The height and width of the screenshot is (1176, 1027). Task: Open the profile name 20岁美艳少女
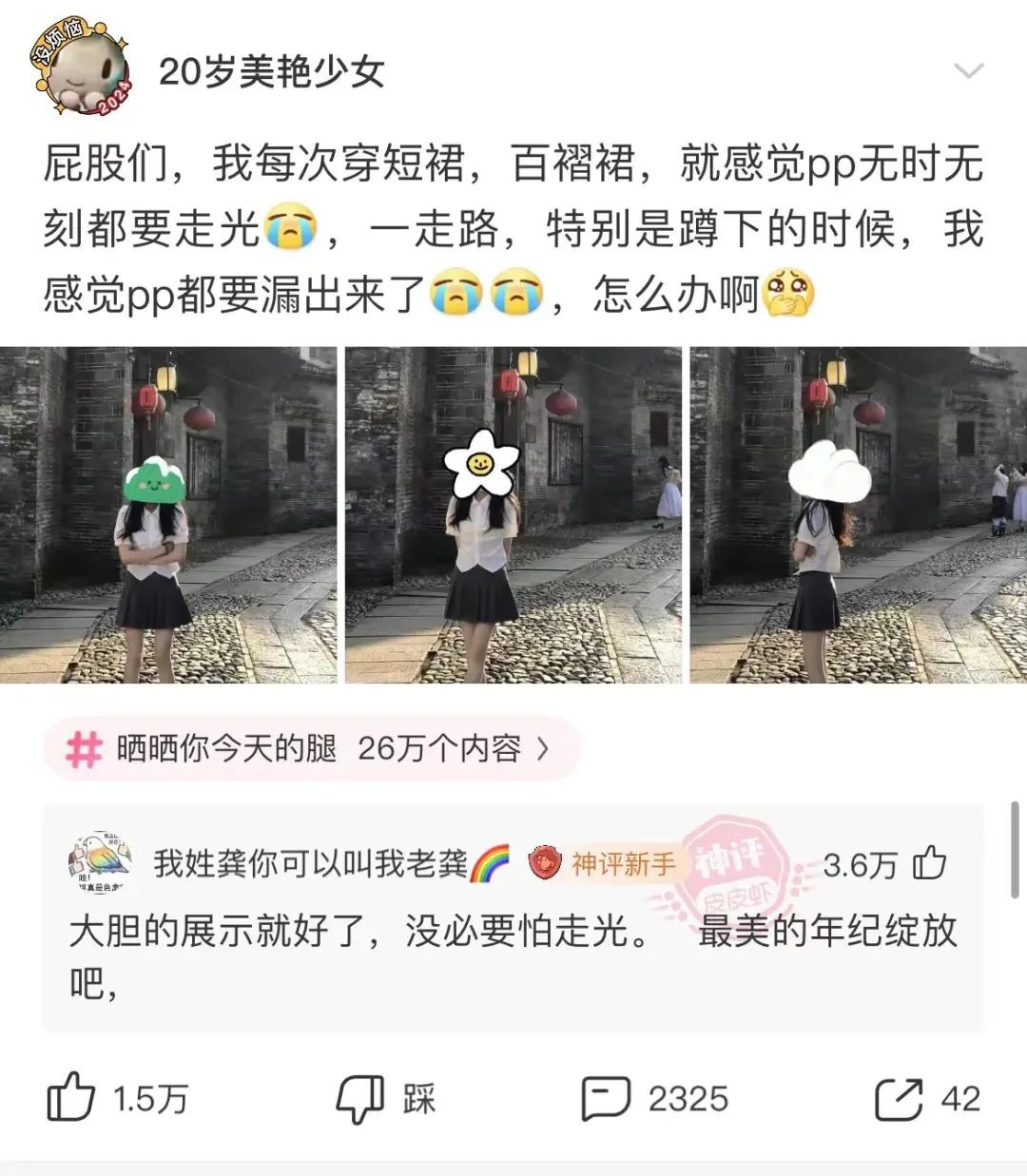coord(271,71)
